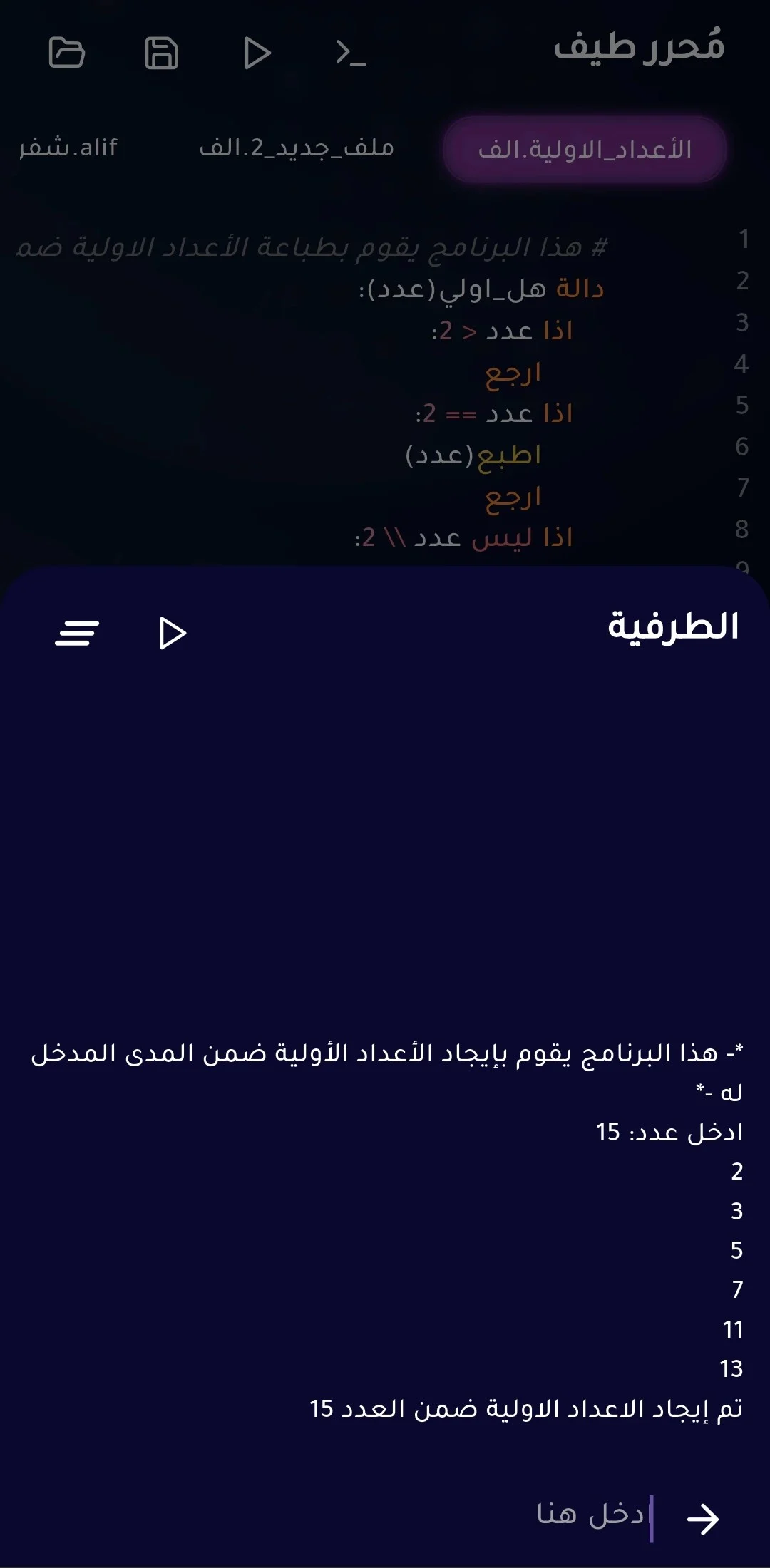Run the code from the terminal panel
The image size is (770, 1568).
(171, 633)
